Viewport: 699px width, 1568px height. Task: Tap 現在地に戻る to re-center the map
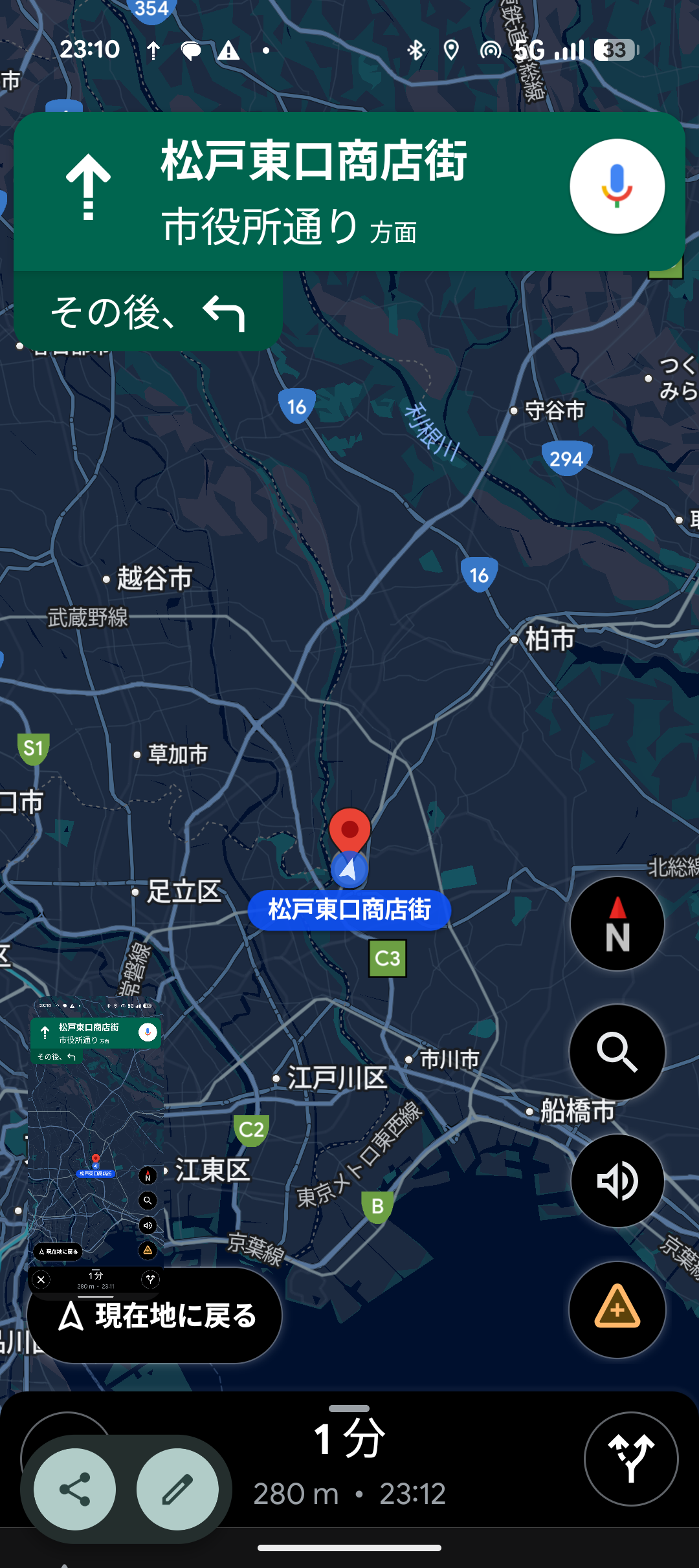click(155, 1316)
